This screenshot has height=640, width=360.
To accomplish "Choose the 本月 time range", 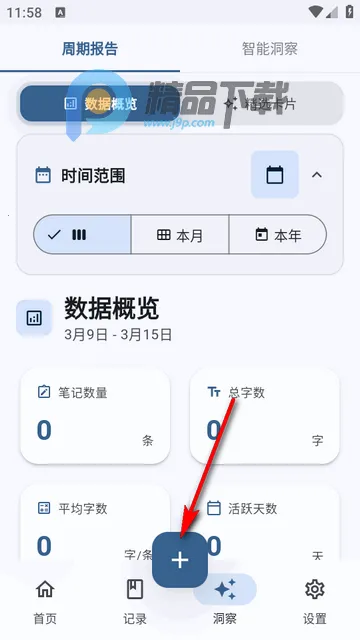I will (180, 235).
